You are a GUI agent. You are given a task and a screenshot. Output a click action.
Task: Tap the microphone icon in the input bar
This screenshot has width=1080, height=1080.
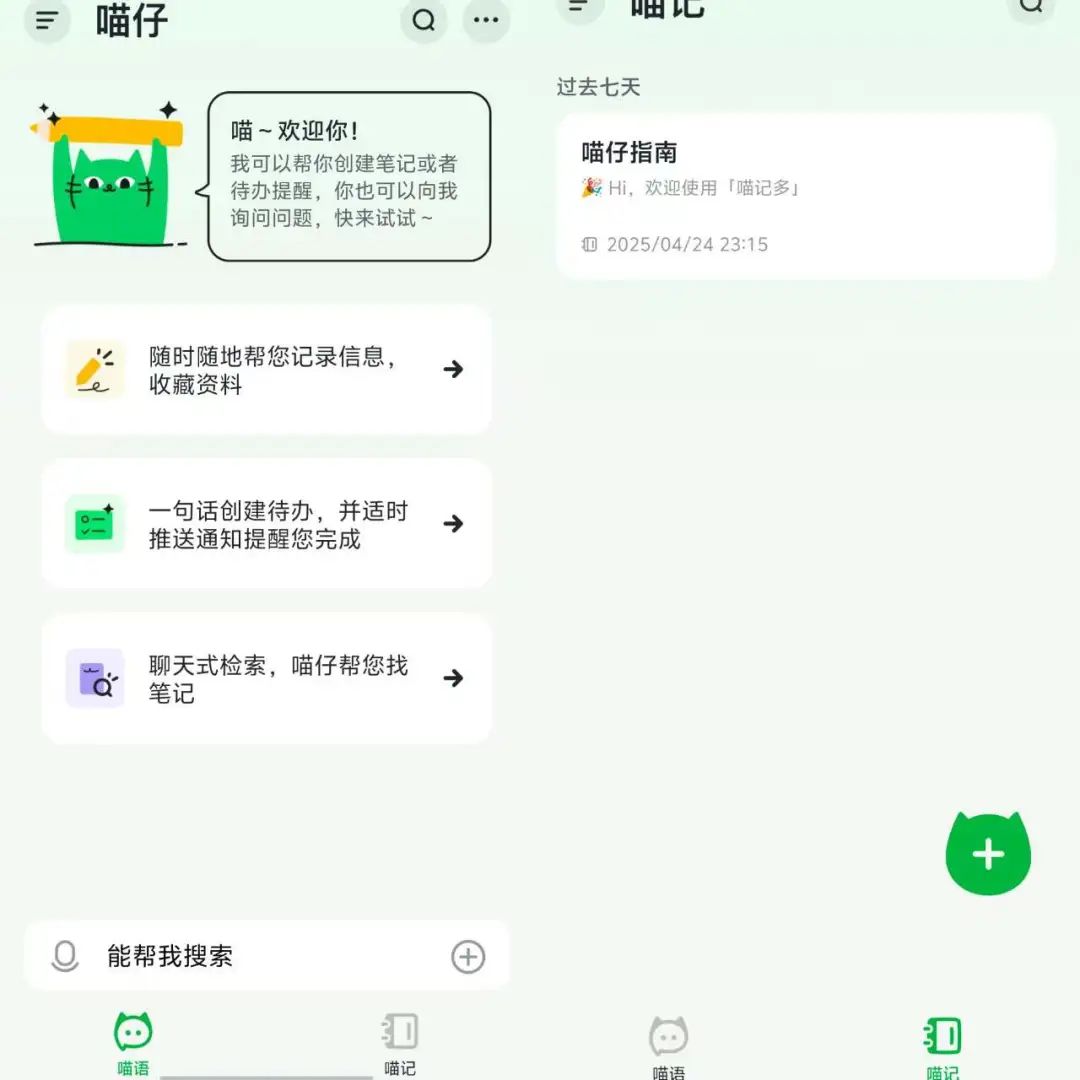click(65, 956)
